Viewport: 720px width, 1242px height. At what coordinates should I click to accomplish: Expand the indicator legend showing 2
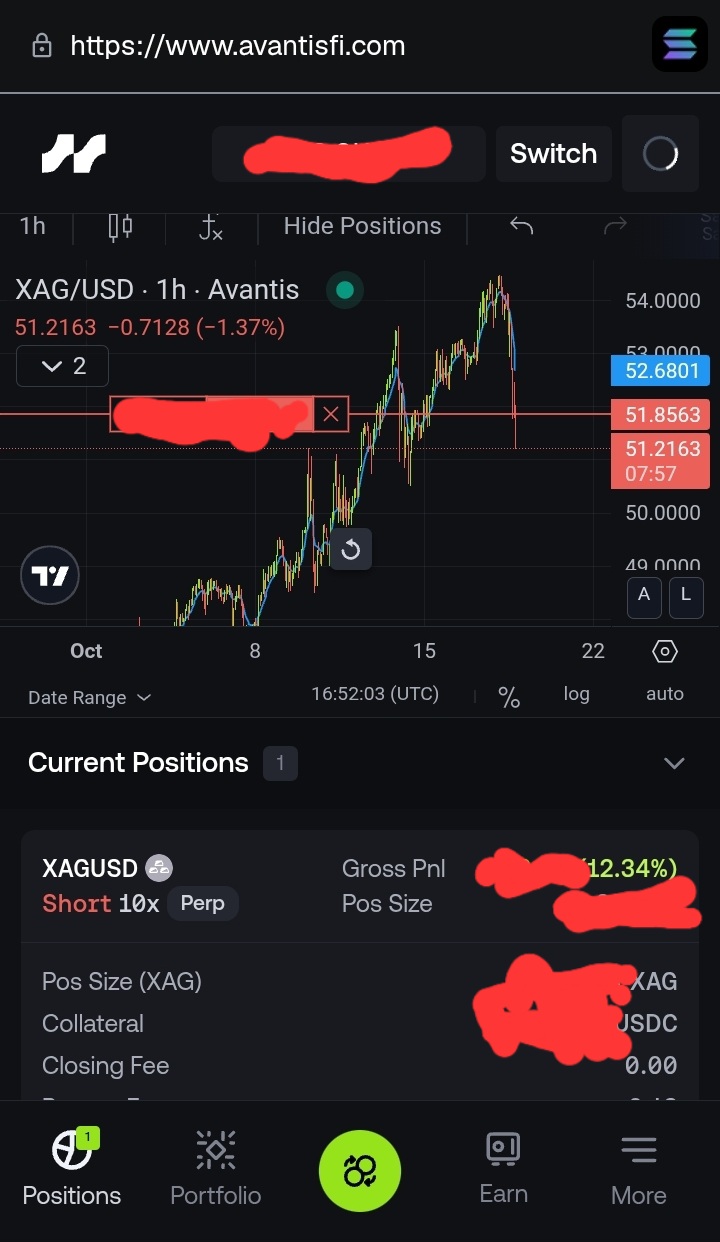tap(62, 366)
